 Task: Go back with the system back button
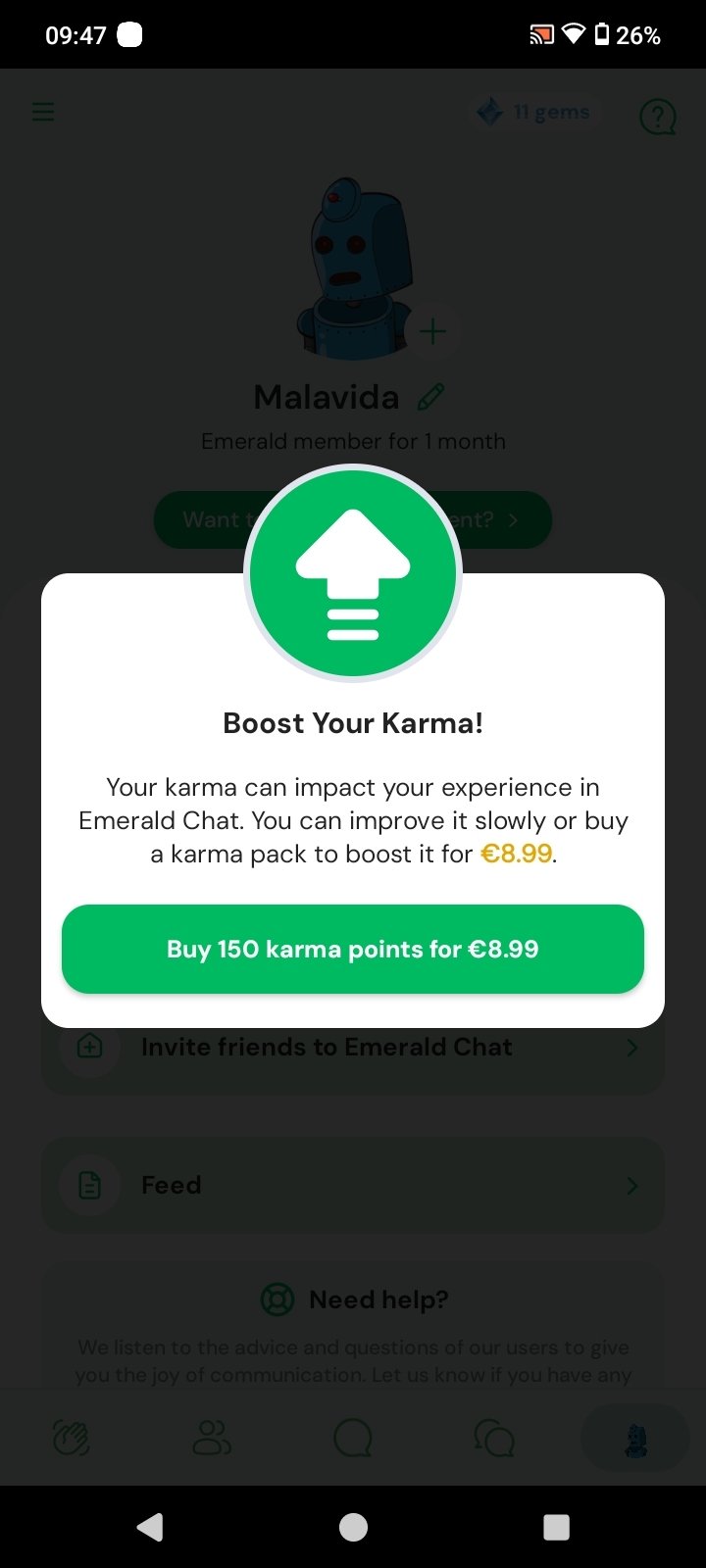150,1527
